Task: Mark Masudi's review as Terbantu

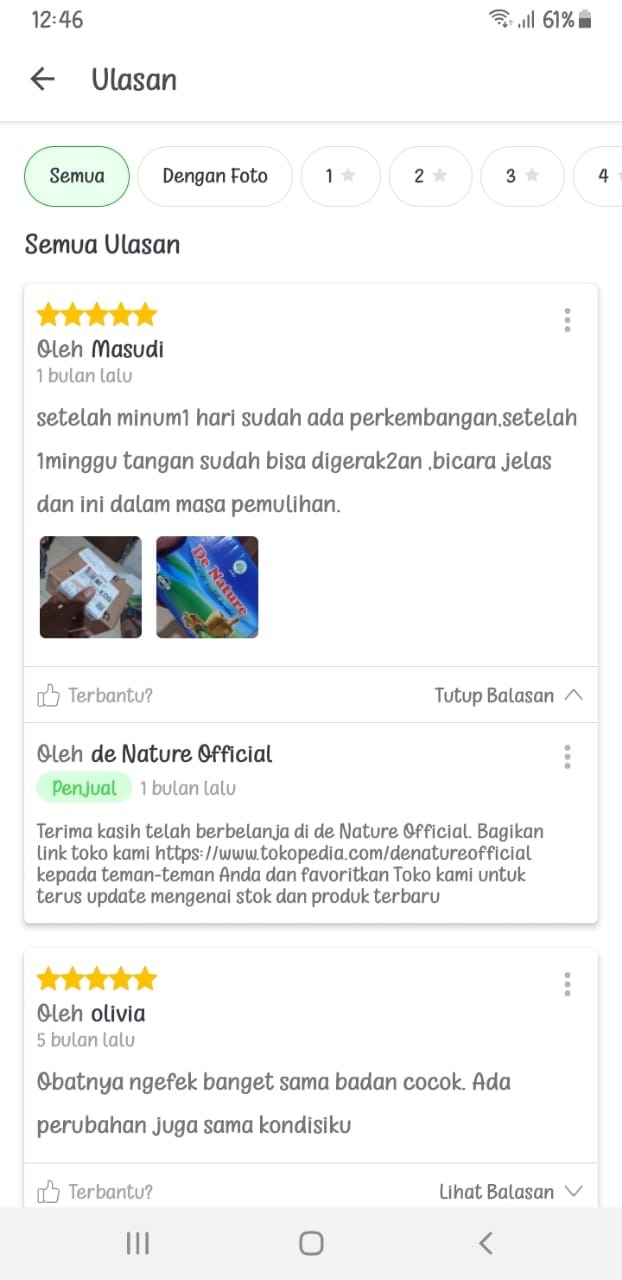Action: point(95,695)
